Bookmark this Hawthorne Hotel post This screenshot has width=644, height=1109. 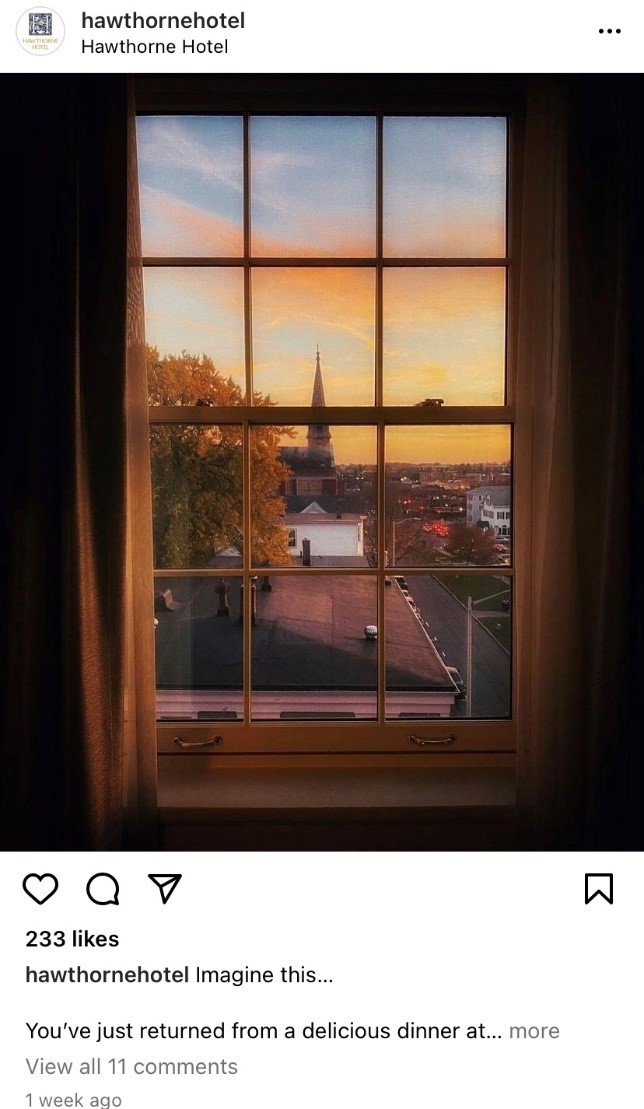coord(598,888)
